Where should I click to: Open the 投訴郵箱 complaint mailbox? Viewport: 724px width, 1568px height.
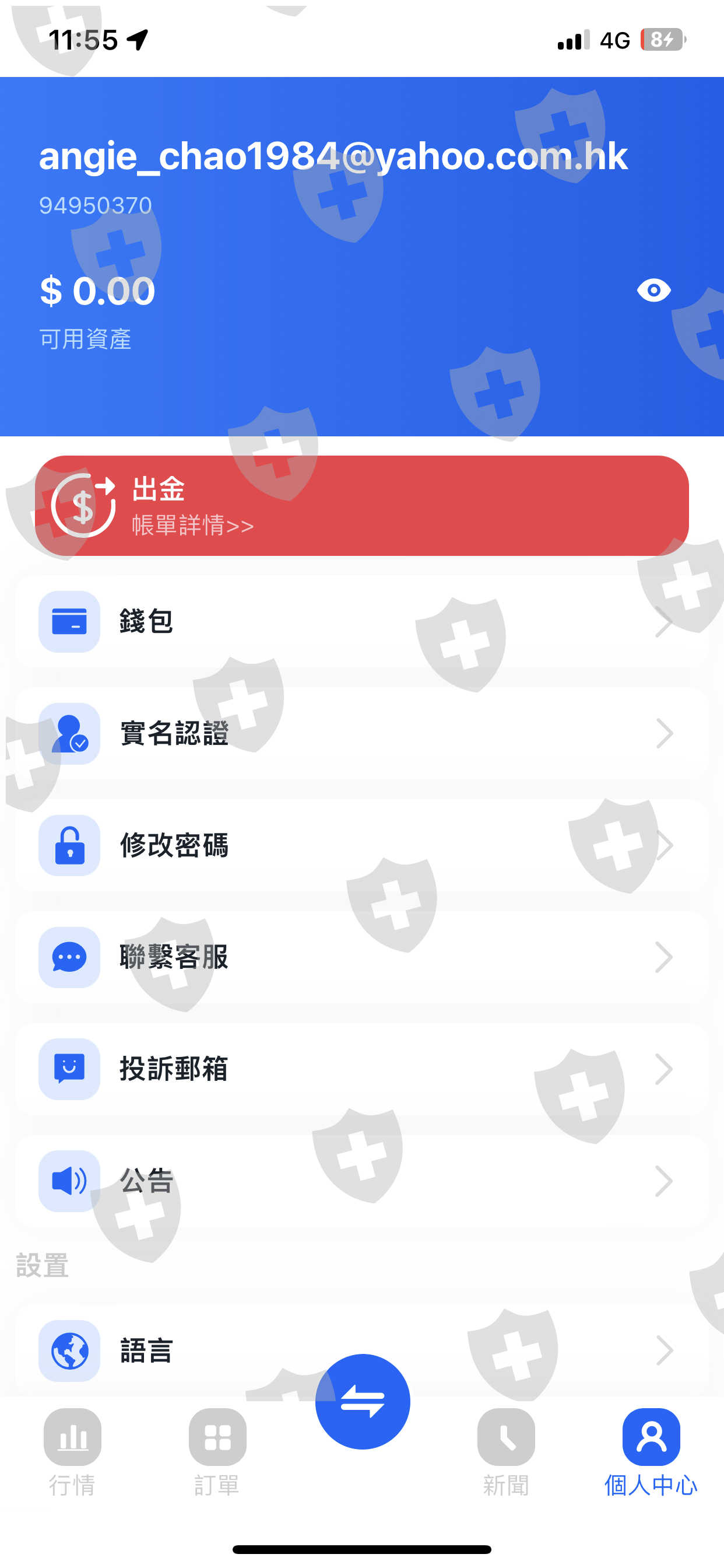(361, 1069)
